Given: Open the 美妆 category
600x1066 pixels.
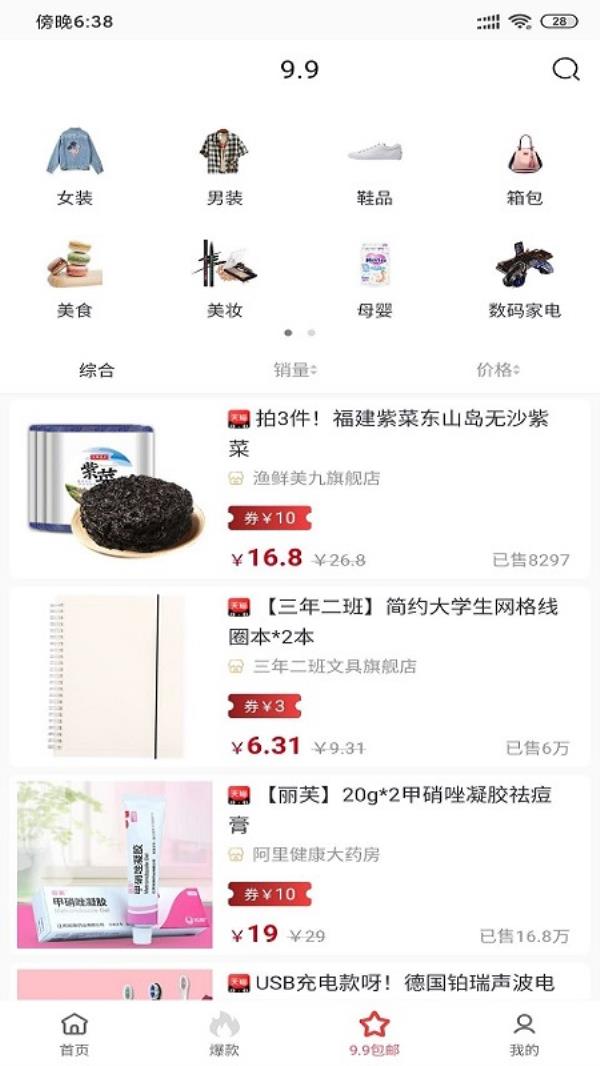Looking at the screenshot, I should [x=224, y=278].
